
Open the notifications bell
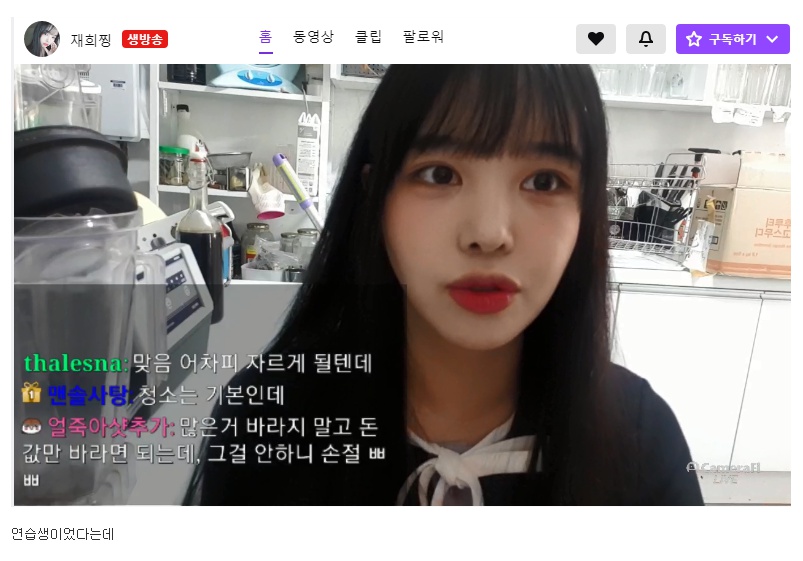(646, 39)
